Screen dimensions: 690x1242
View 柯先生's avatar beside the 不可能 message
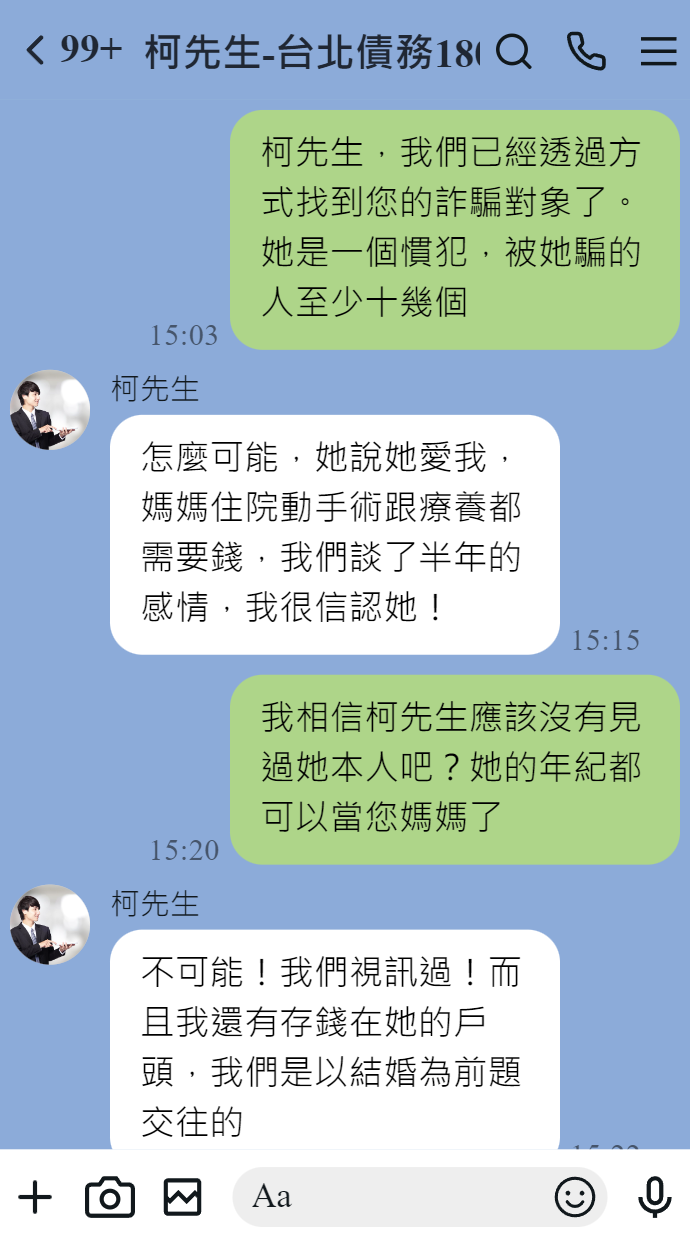(50, 924)
